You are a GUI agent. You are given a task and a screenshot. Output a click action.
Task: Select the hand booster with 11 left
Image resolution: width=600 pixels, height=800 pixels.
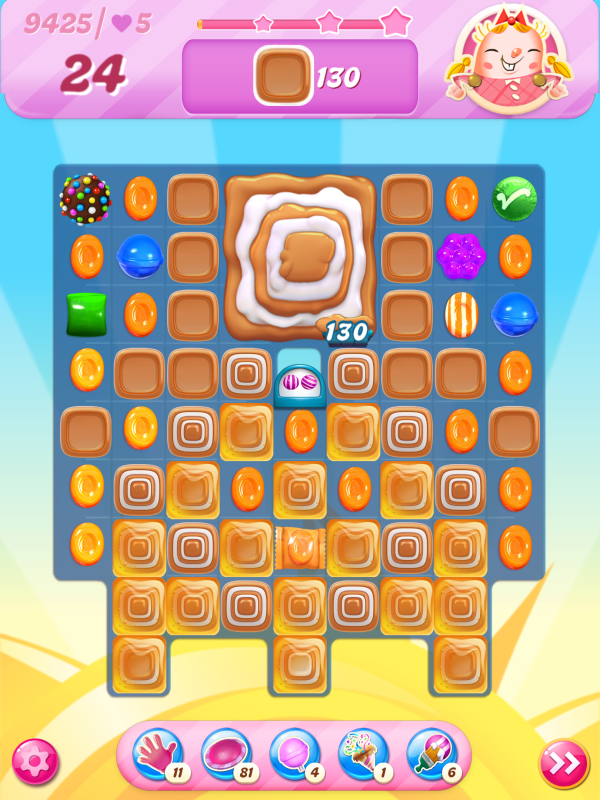pyautogui.click(x=158, y=754)
